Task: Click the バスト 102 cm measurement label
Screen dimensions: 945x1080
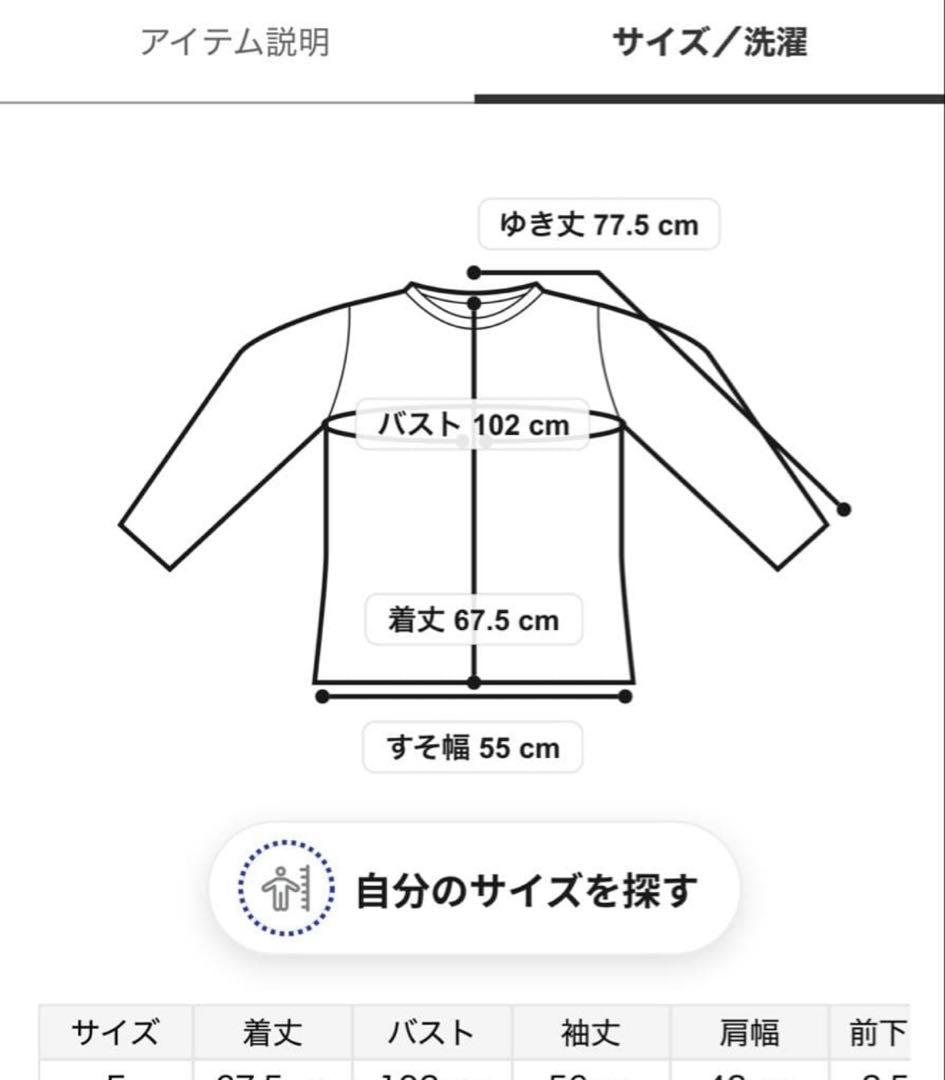Action: 472,423
